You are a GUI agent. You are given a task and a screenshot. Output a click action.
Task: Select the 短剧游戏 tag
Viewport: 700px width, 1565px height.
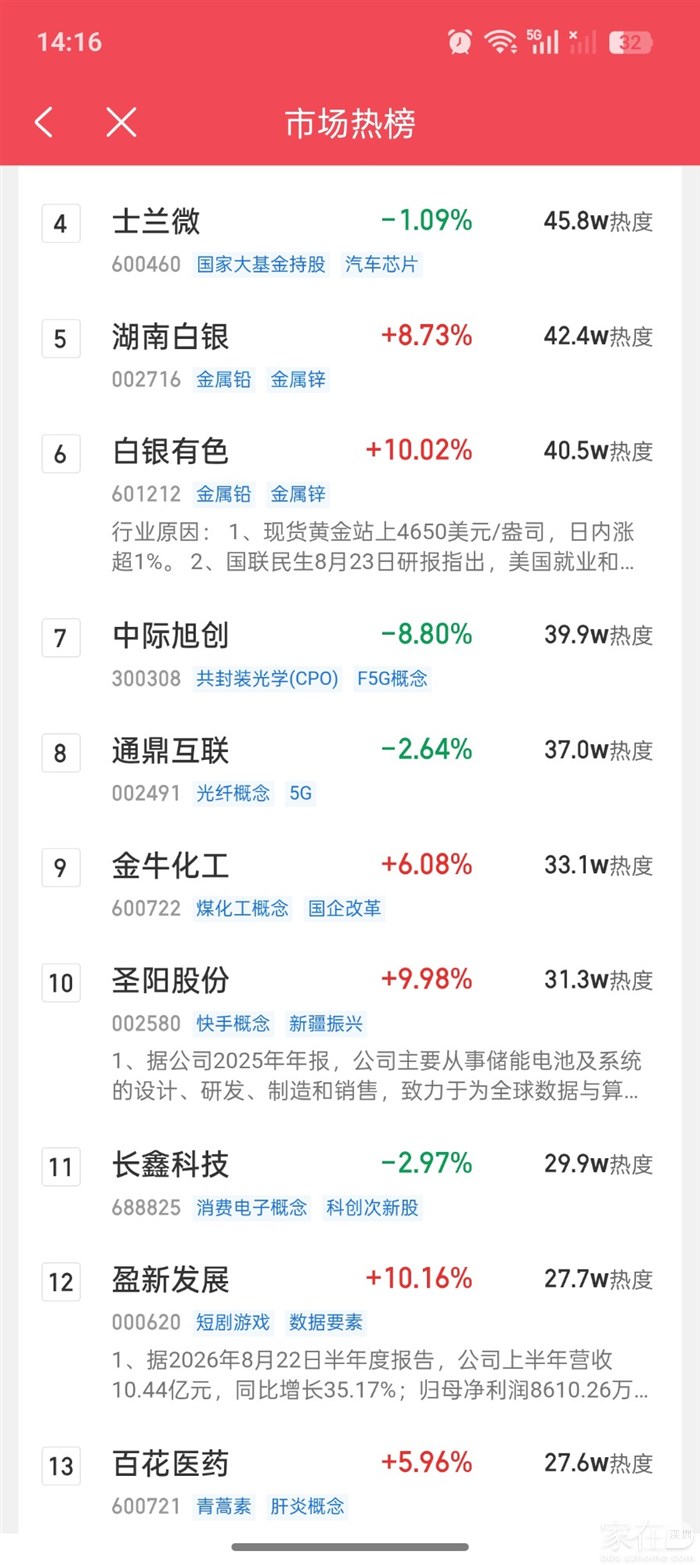[x=233, y=1323]
